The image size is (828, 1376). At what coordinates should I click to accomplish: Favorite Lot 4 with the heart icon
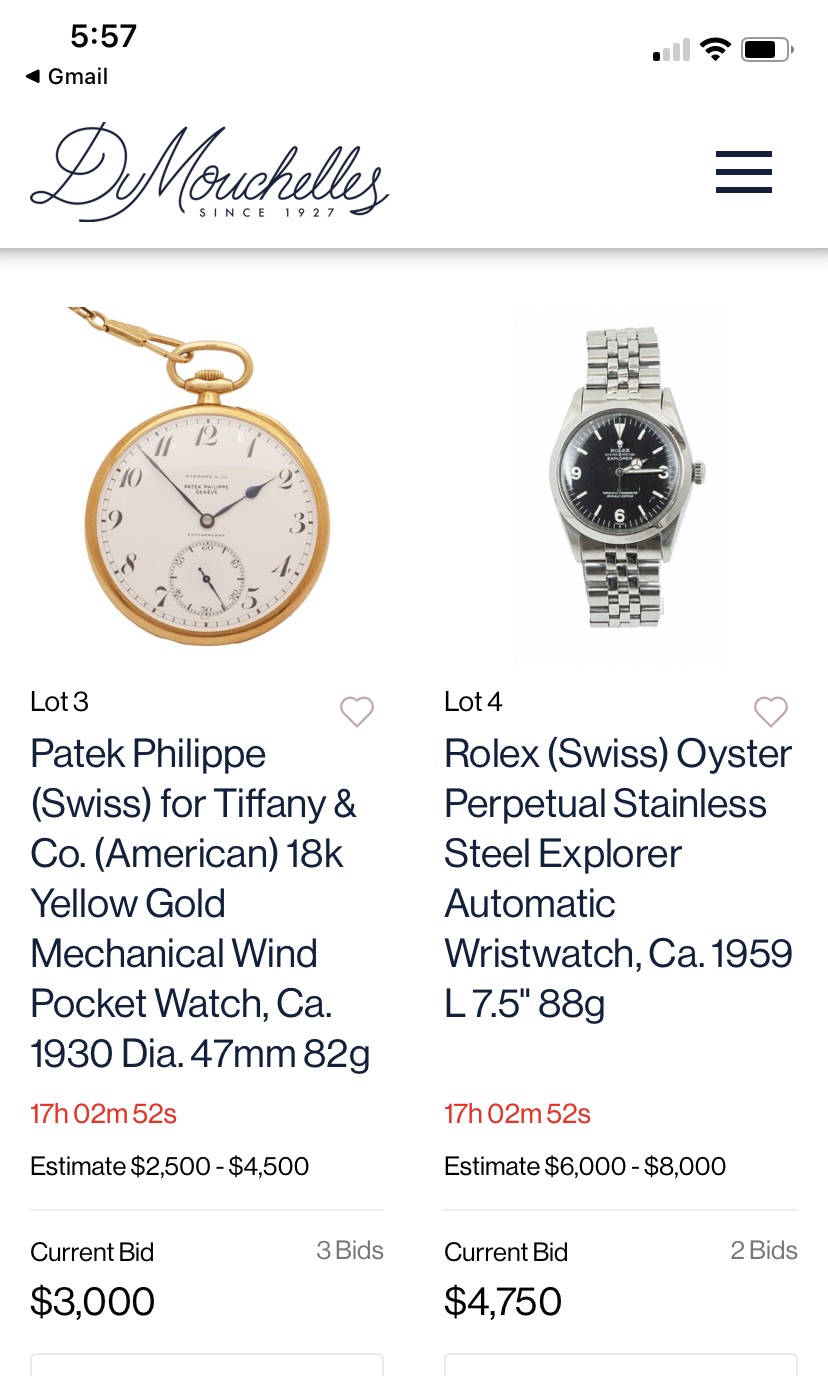point(770,712)
